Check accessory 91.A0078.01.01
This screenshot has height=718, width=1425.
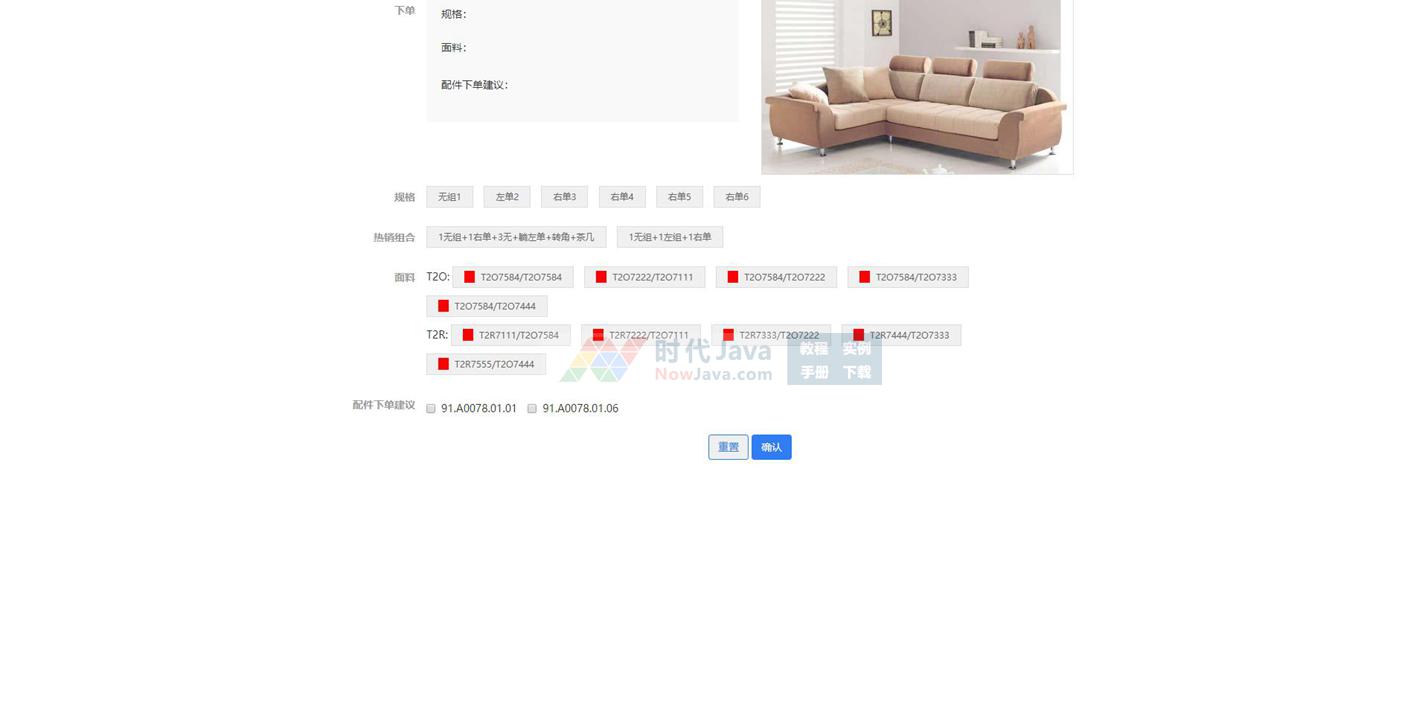431,409
